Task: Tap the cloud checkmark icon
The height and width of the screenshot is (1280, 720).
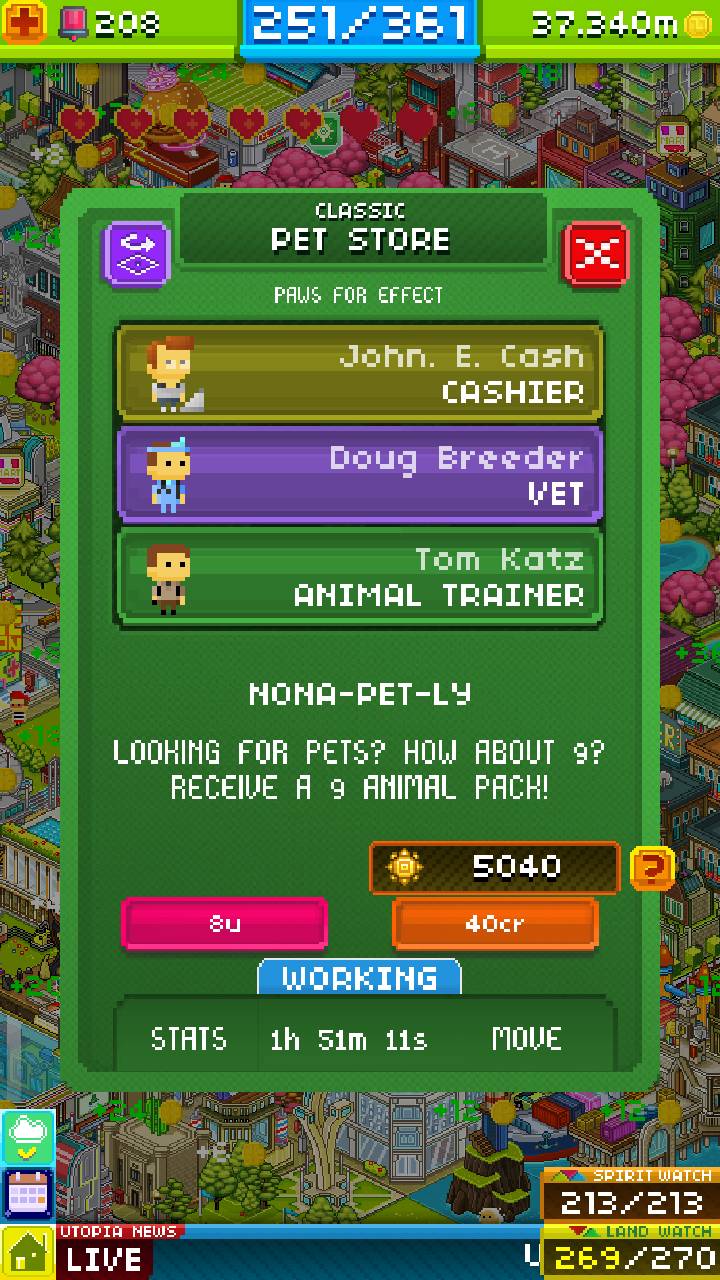Action: tap(27, 1136)
